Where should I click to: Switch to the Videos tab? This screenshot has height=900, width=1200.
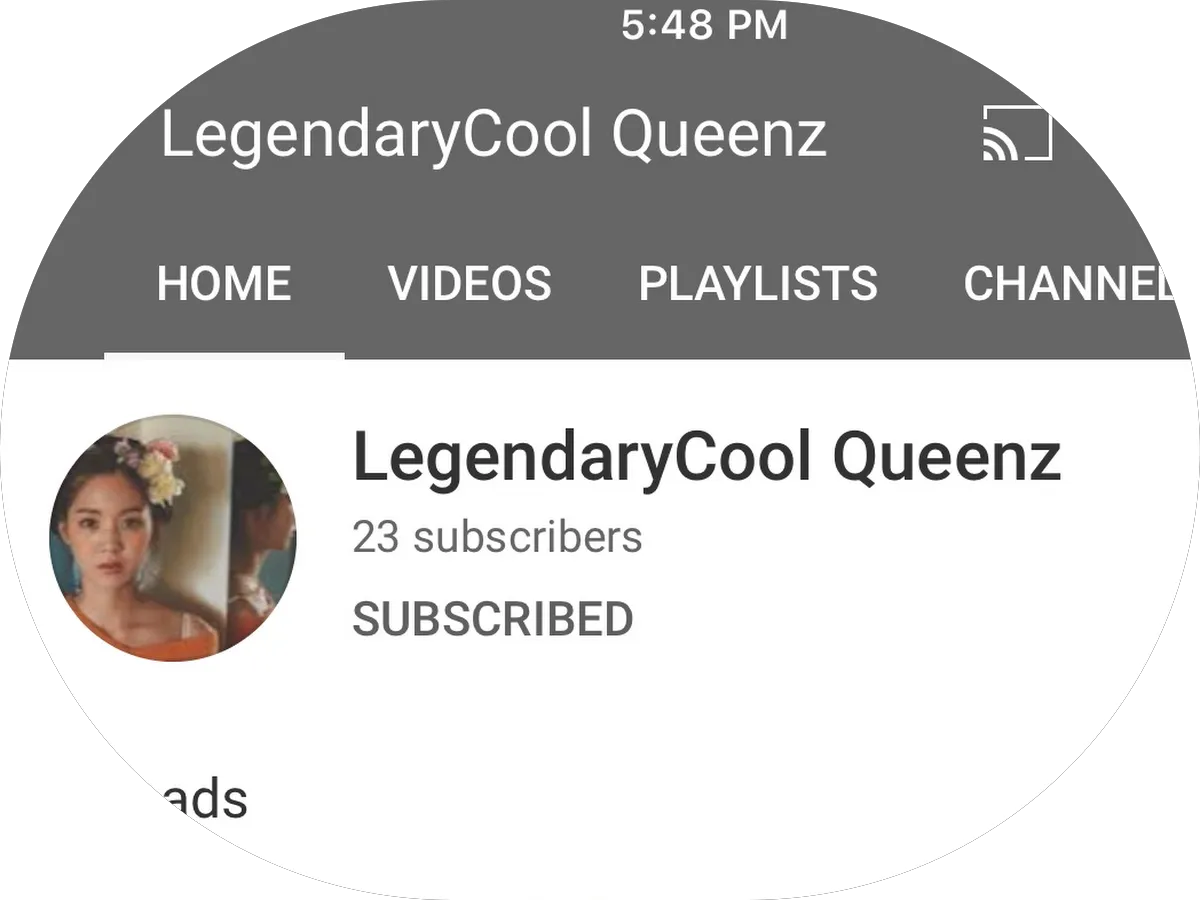point(469,284)
